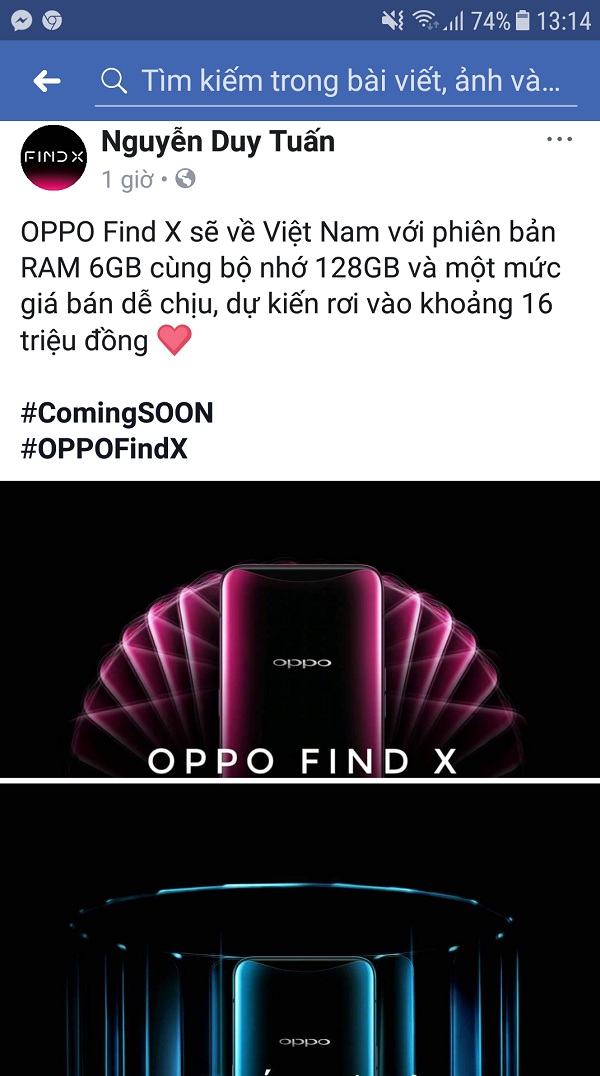This screenshot has width=600, height=1076.
Task: Open the #ComingSOON hashtag
Action: [117, 413]
